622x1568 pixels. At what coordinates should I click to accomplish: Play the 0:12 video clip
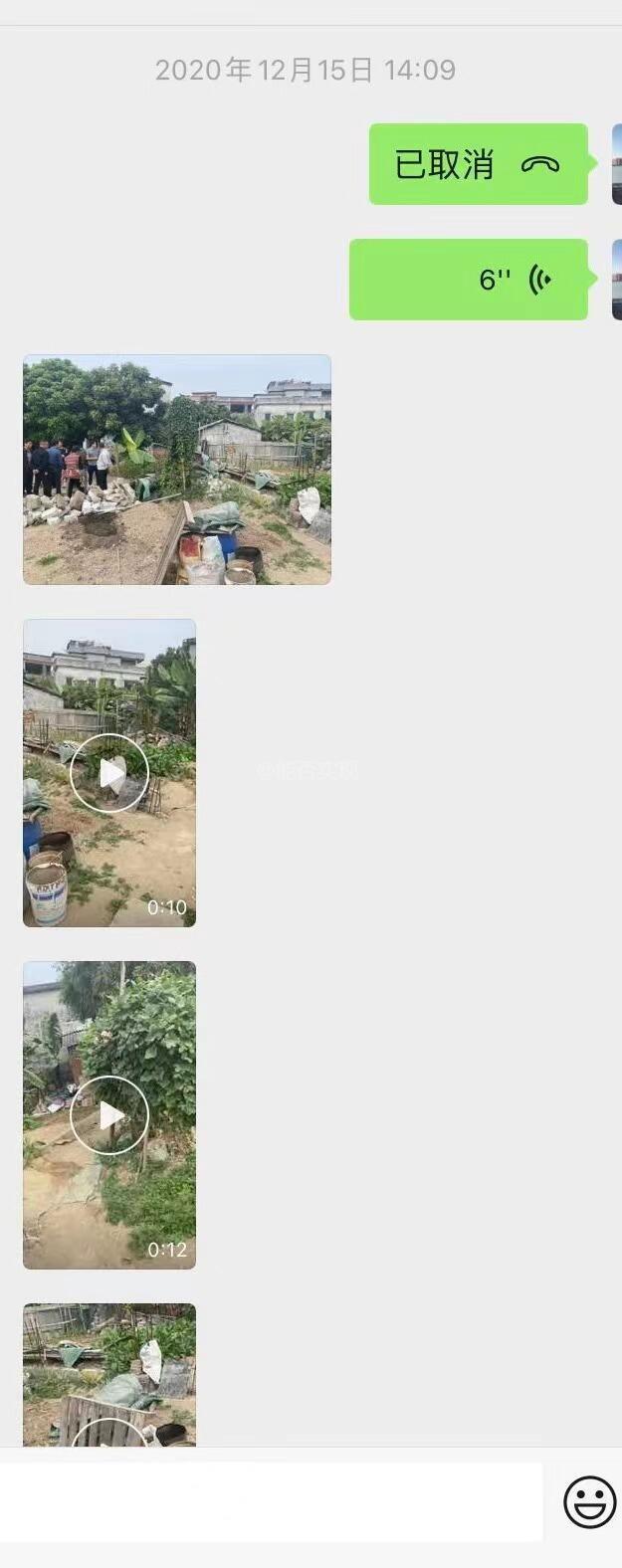[x=109, y=1115]
